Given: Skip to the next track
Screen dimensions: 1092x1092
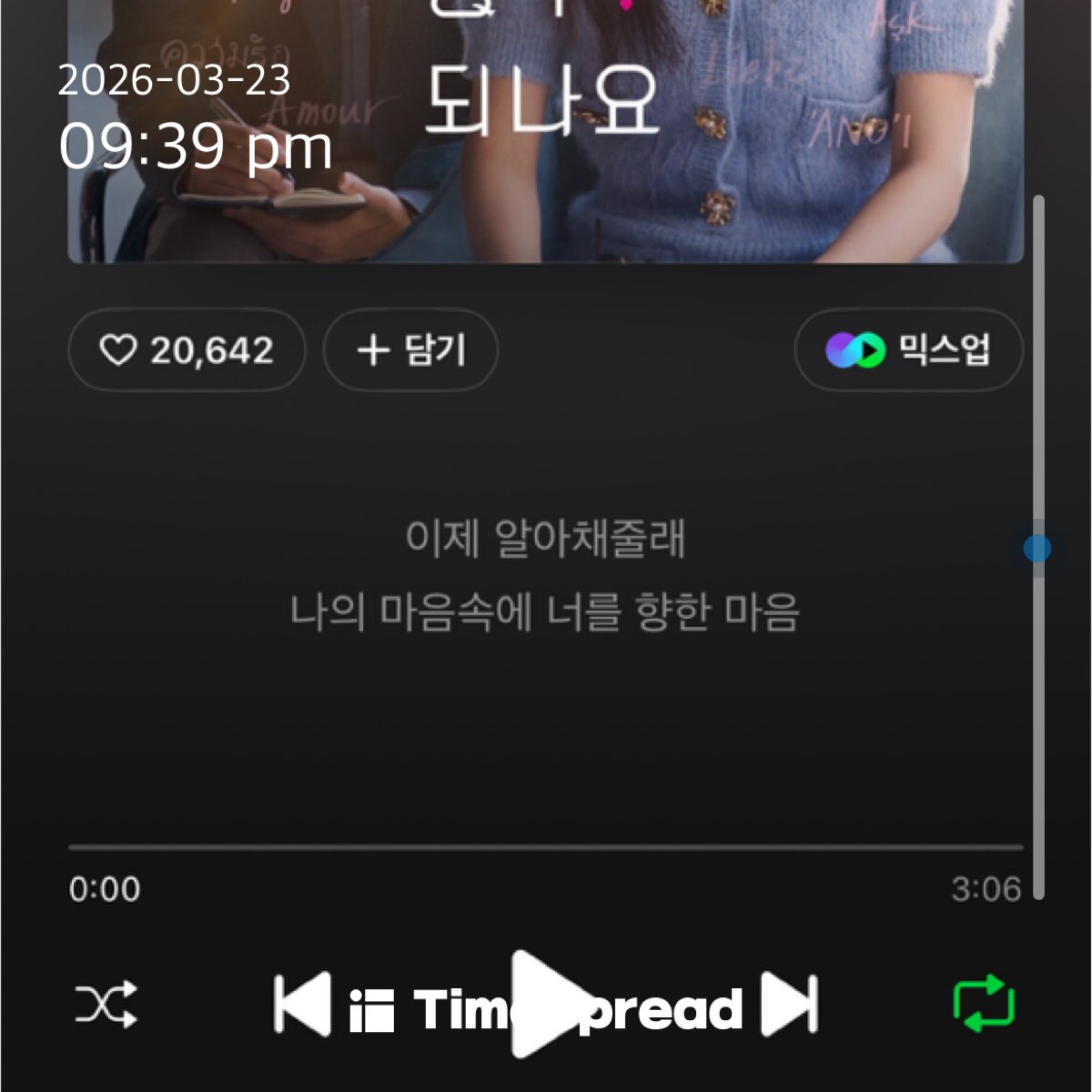Looking at the screenshot, I should pos(790,1005).
